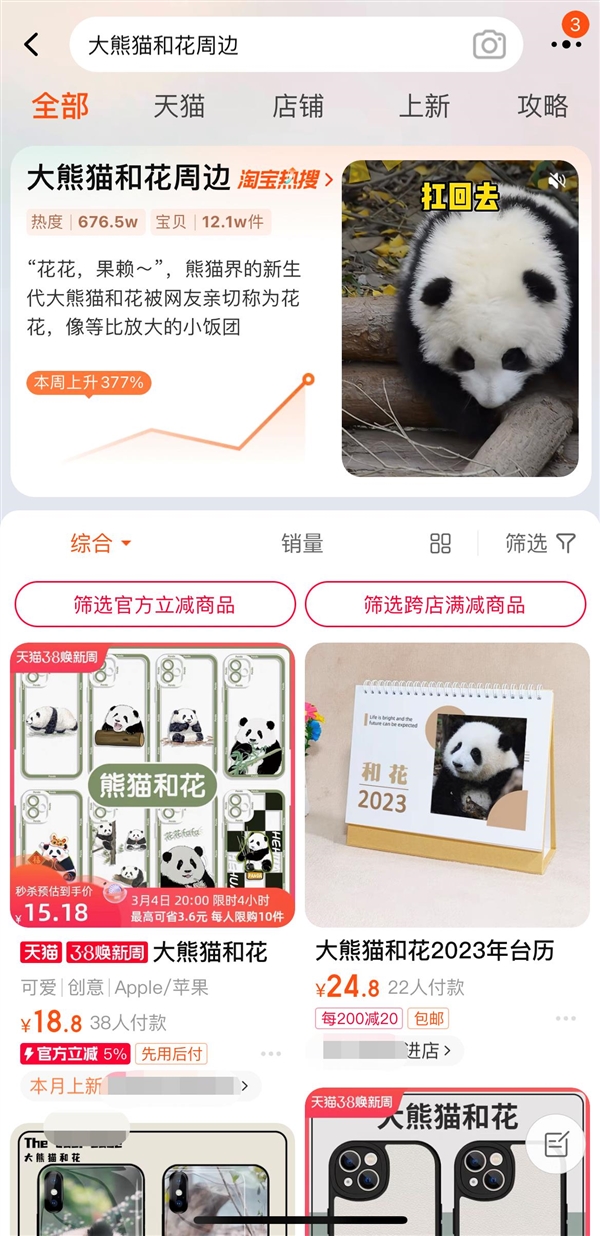Open the 淘宝热搜 trending link

click(286, 180)
